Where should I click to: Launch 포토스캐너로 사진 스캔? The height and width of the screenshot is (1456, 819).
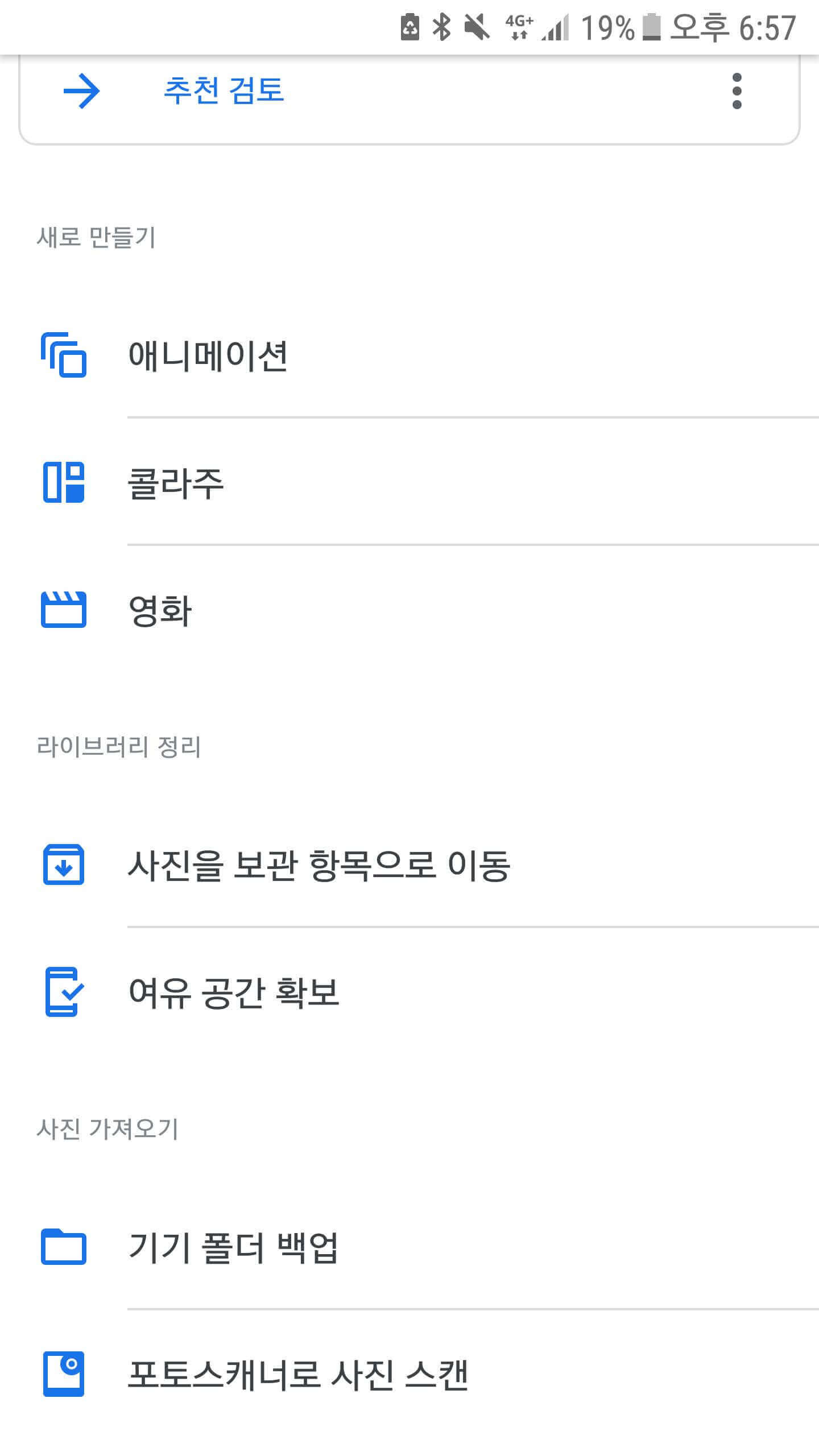pyautogui.click(x=298, y=1375)
